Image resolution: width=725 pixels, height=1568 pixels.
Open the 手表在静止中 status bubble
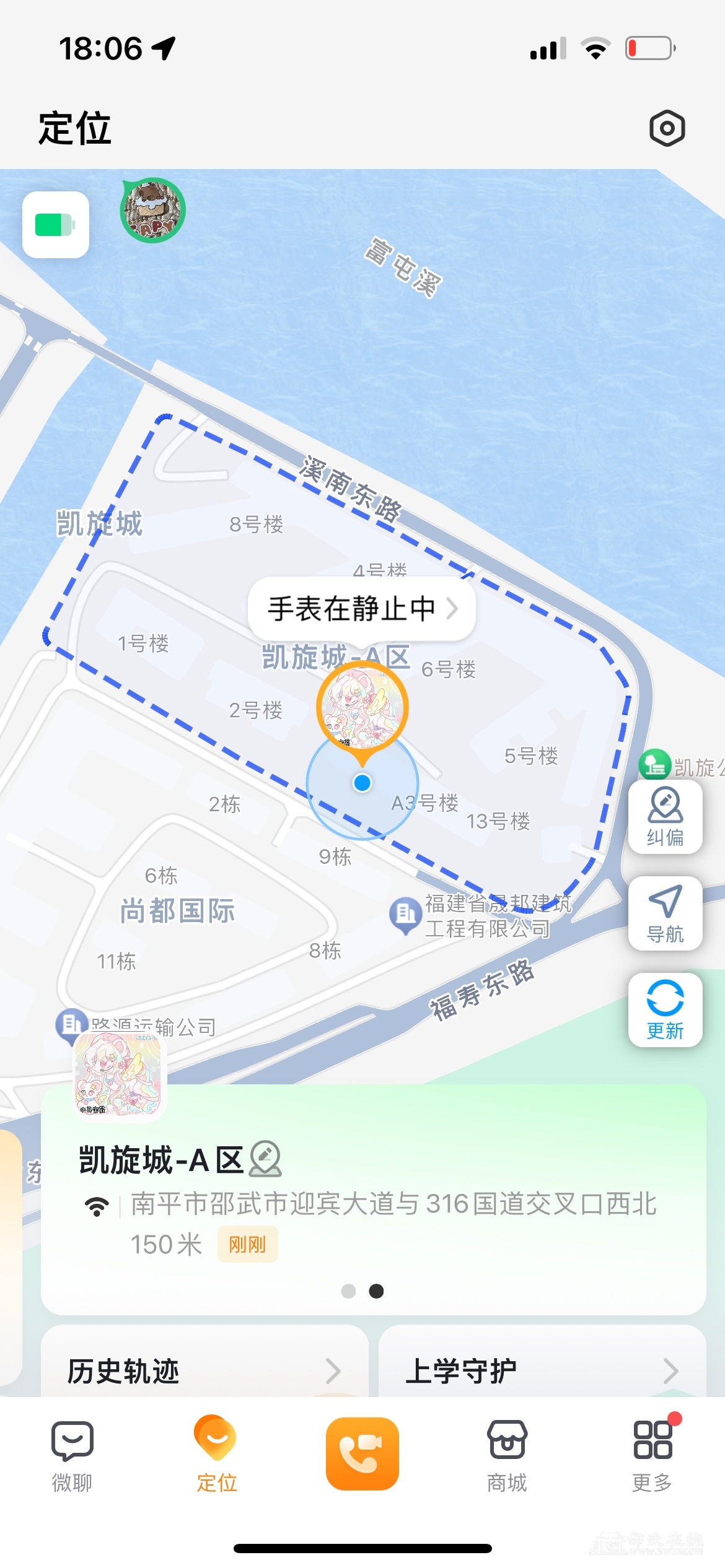coord(362,608)
